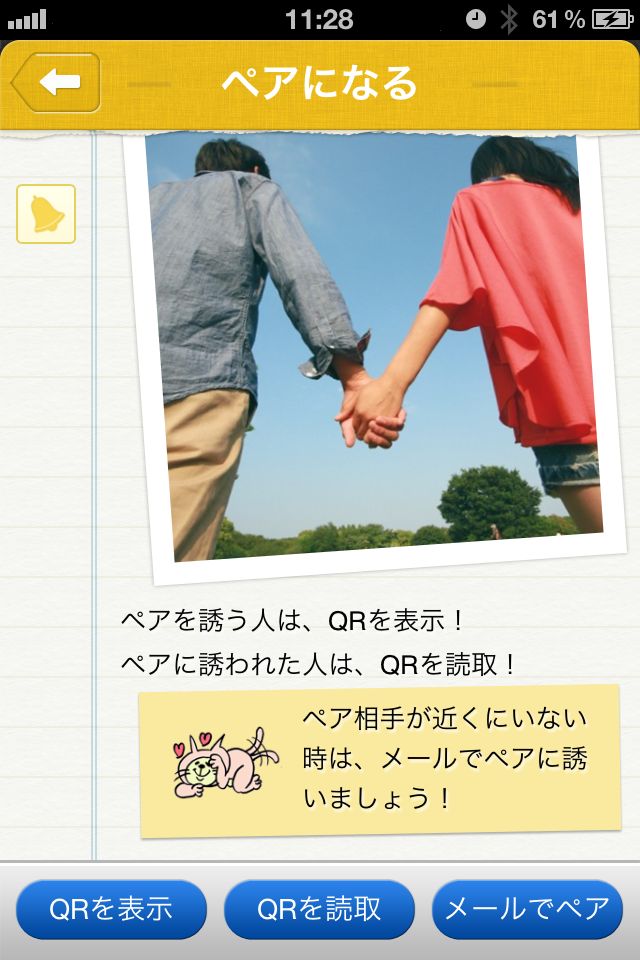
Task: Tap the QRを表示 button
Action: click(x=111, y=909)
